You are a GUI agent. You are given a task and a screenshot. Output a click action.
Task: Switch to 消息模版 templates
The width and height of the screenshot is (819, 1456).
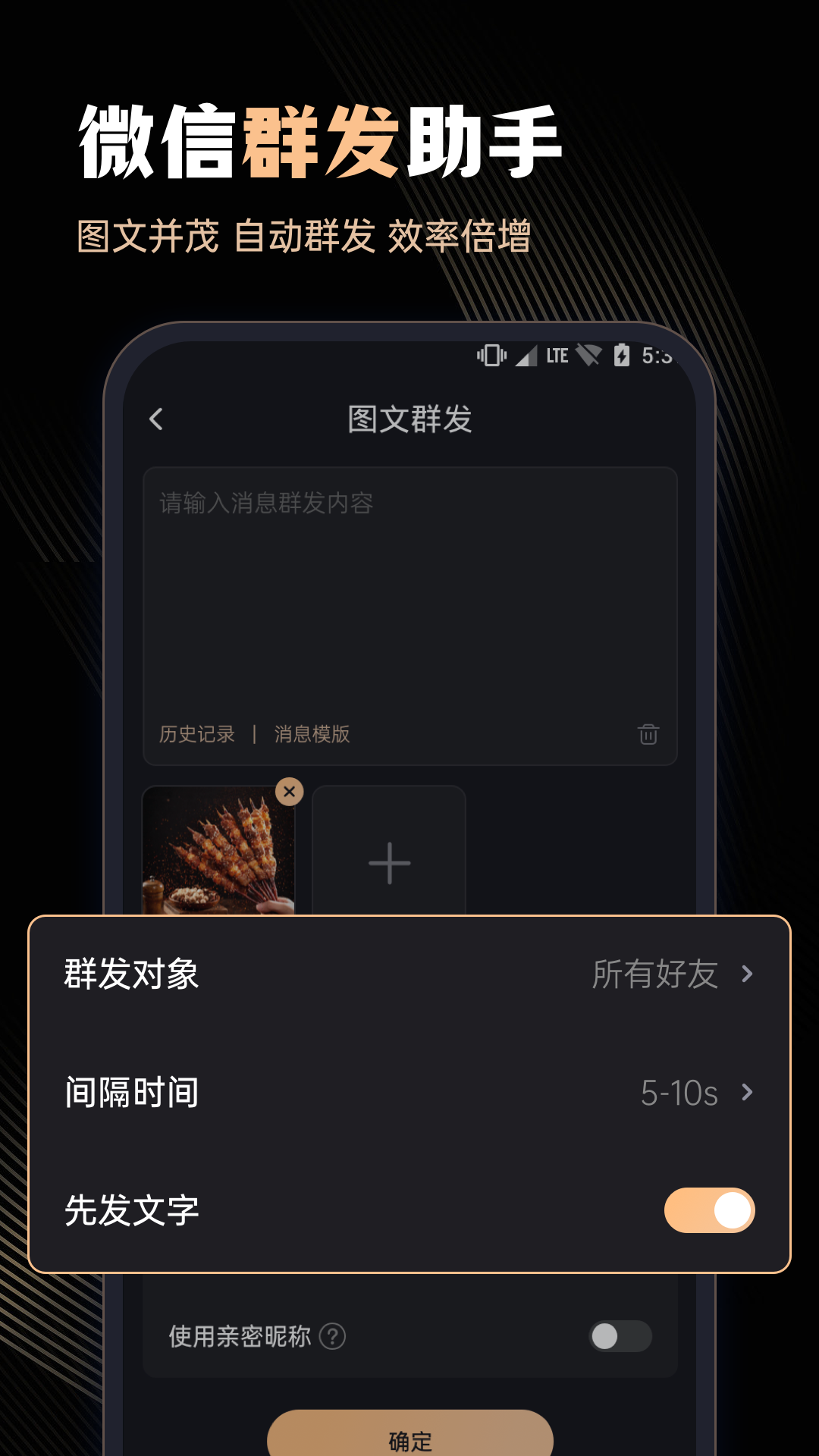311,733
